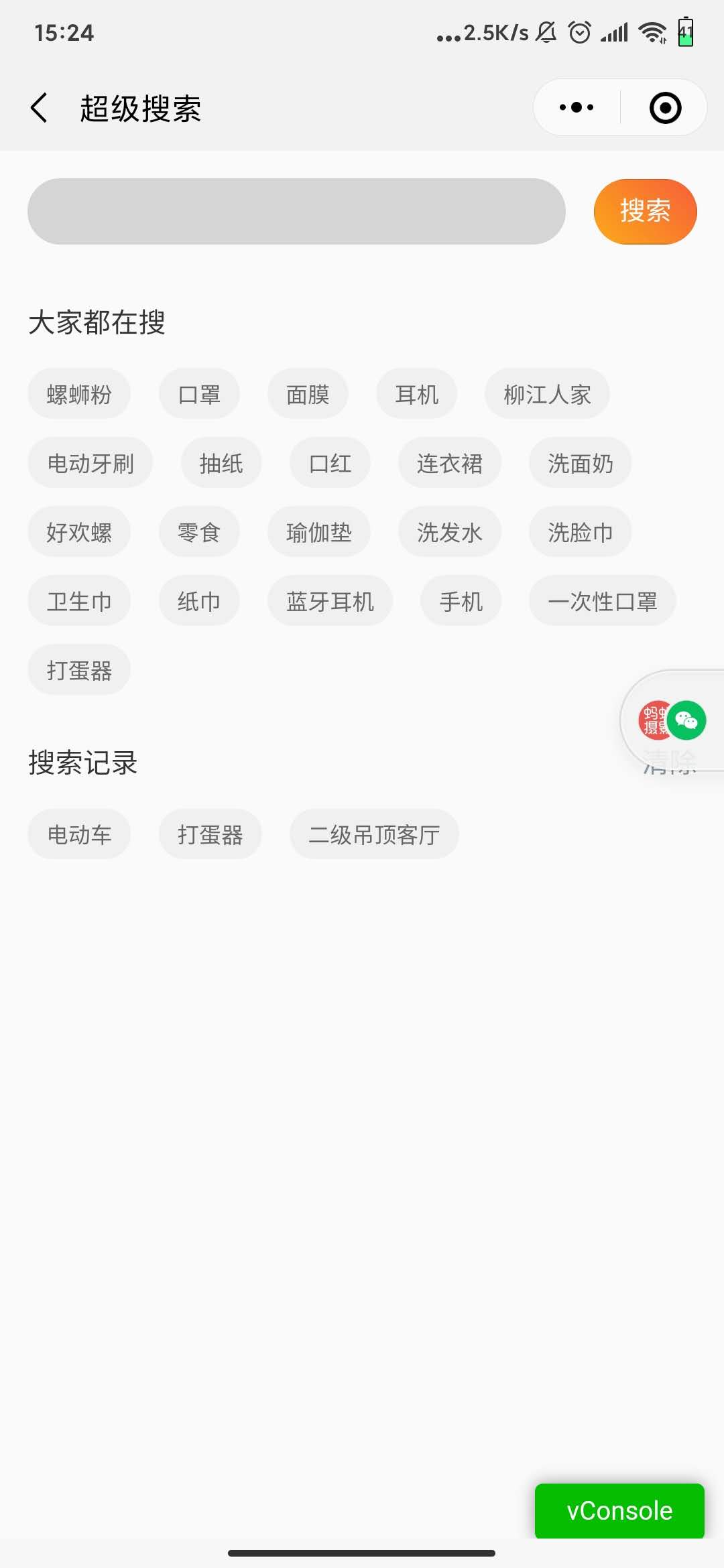Tap the 连衣裙 trending search
724x1568 pixels.
point(449,463)
